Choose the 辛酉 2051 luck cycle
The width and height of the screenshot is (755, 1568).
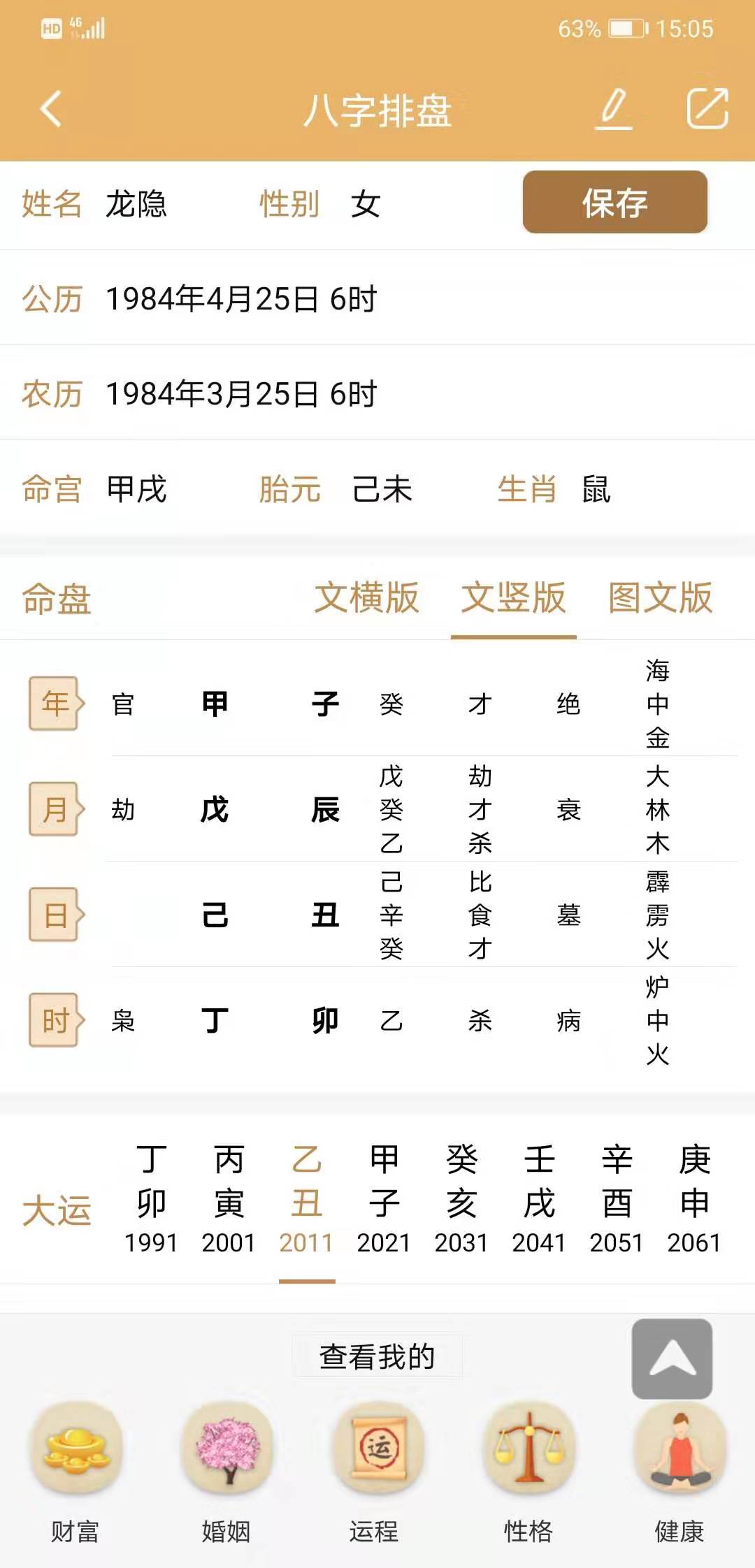617,1200
